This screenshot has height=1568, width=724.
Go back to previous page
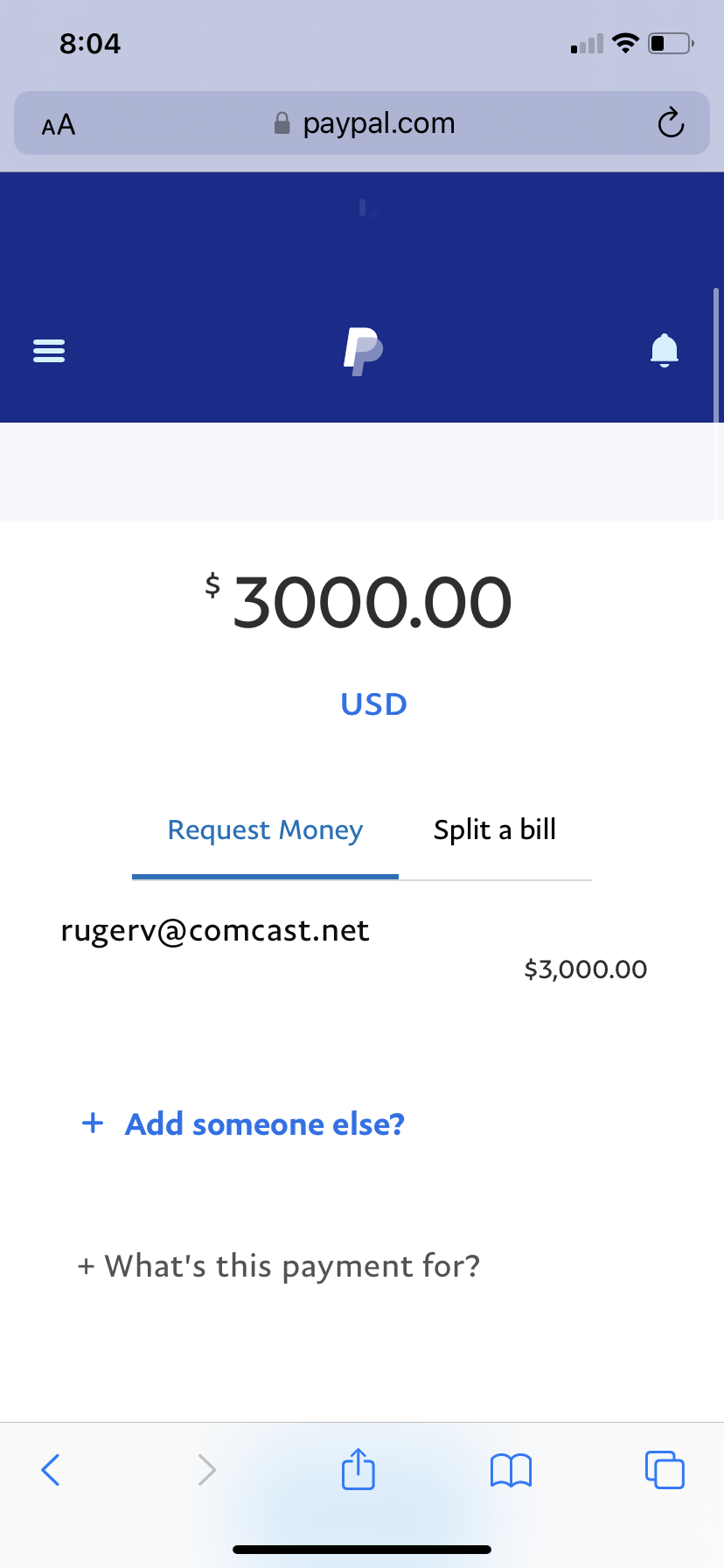click(x=51, y=1470)
